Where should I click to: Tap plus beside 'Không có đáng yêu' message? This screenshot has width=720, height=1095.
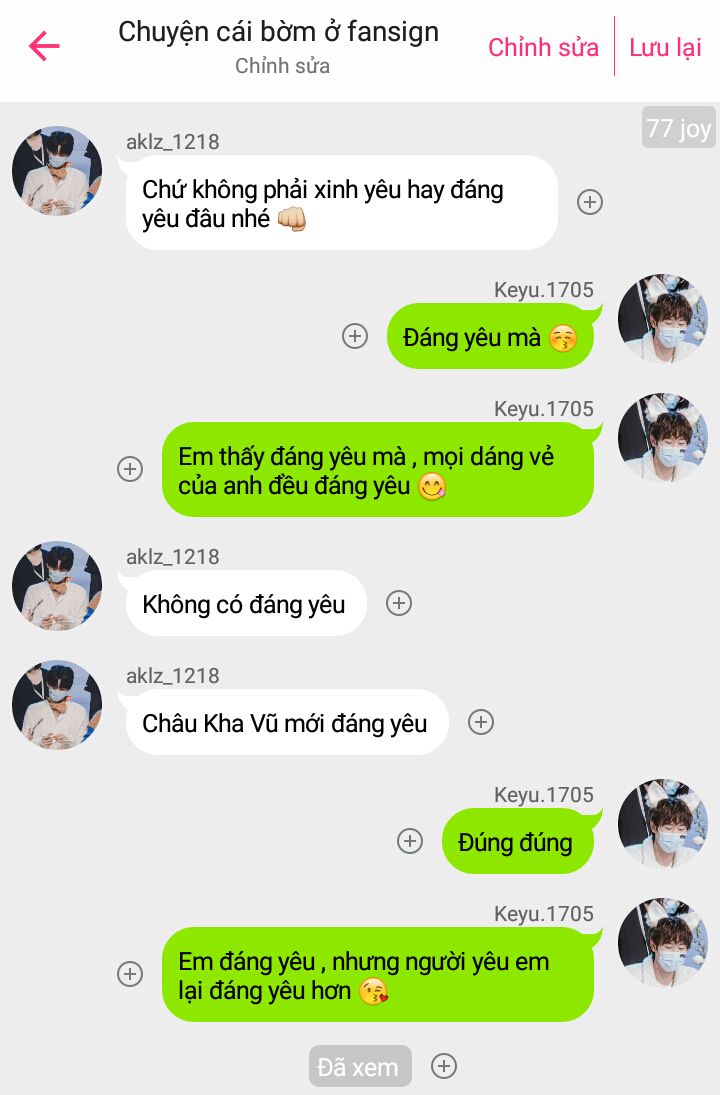click(399, 603)
